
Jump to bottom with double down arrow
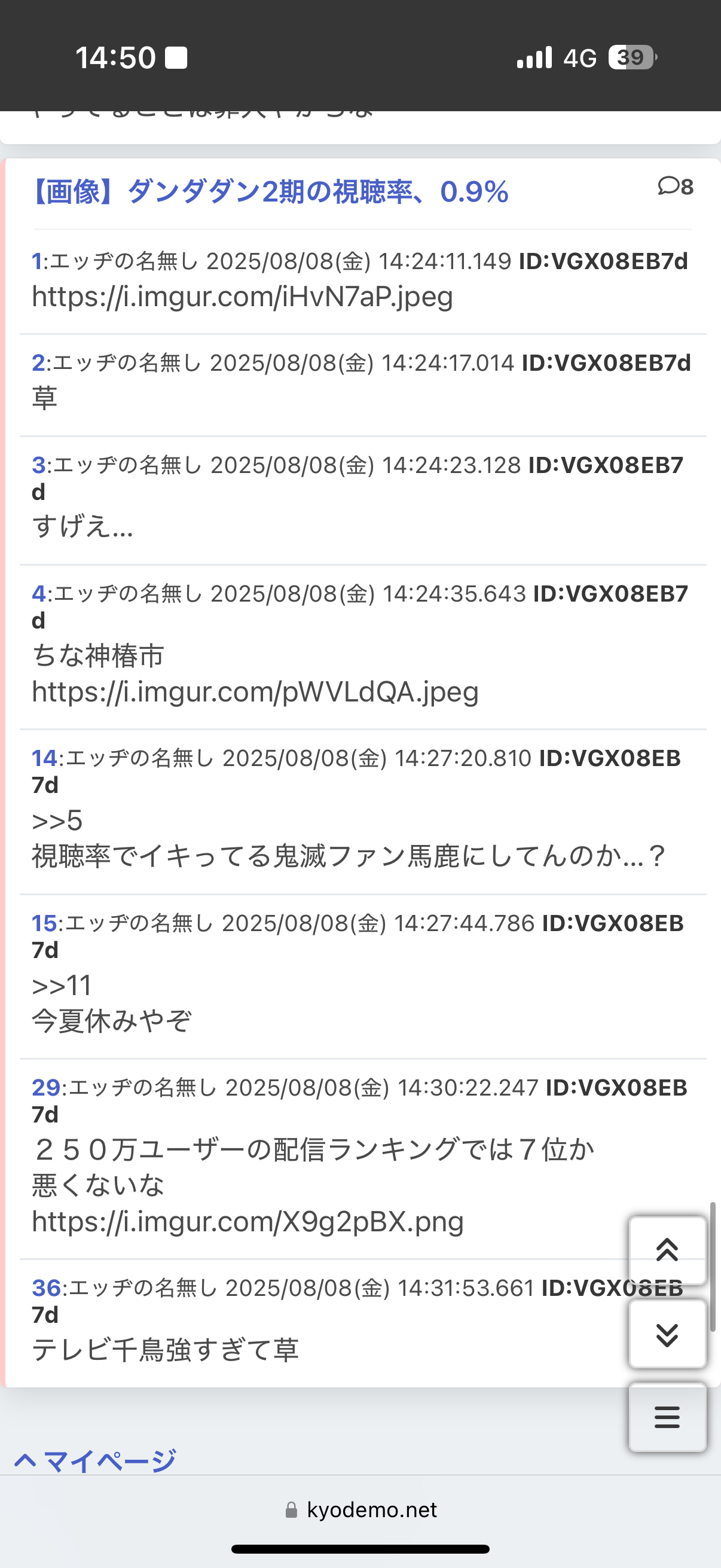pos(667,1334)
